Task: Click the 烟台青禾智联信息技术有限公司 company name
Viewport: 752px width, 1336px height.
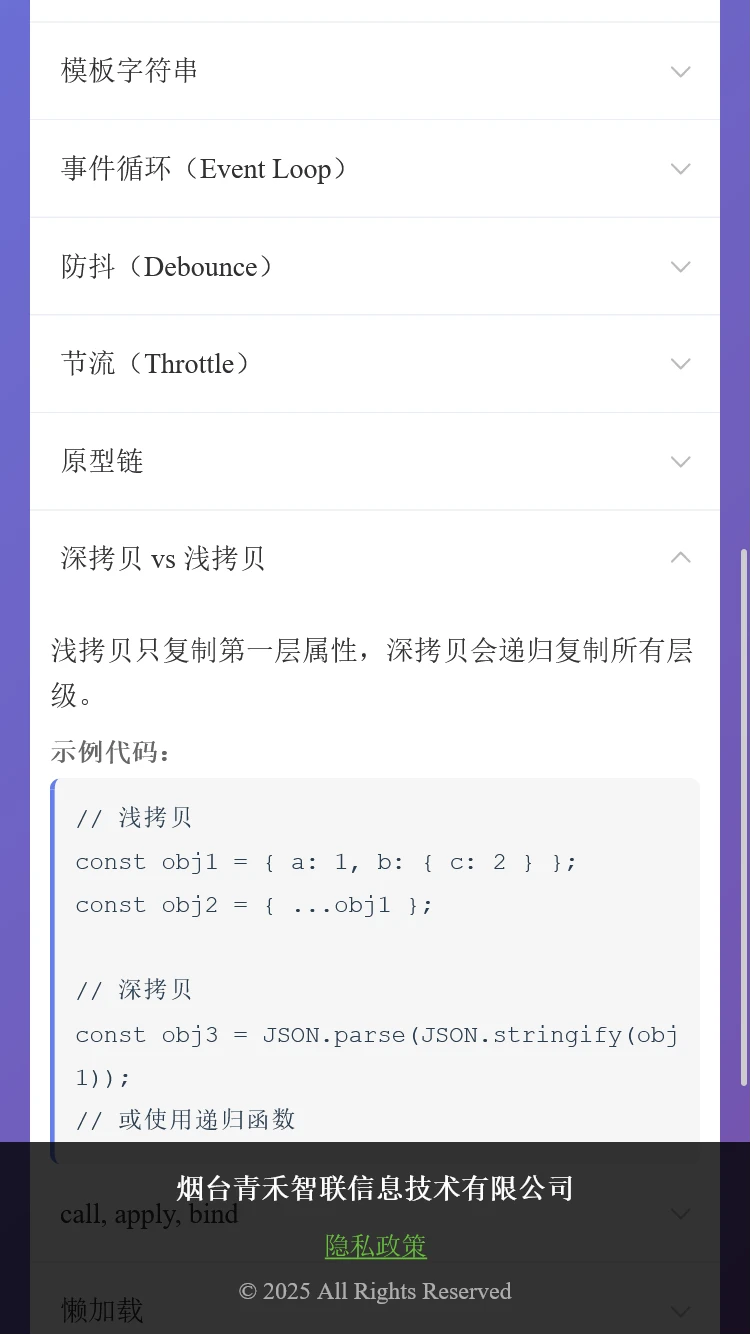Action: pos(375,1188)
